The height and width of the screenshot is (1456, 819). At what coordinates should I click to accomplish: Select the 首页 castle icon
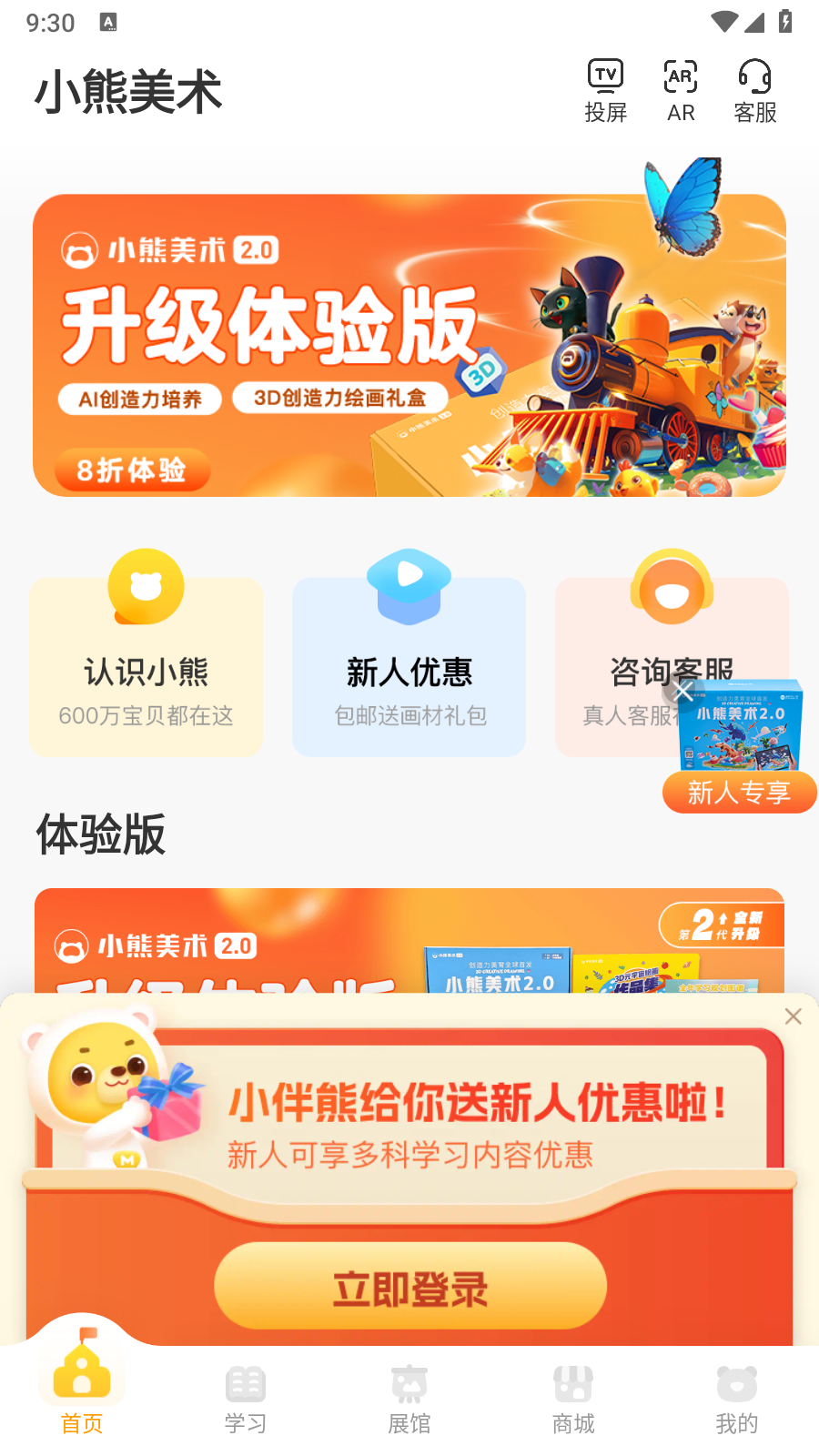click(x=81, y=1374)
